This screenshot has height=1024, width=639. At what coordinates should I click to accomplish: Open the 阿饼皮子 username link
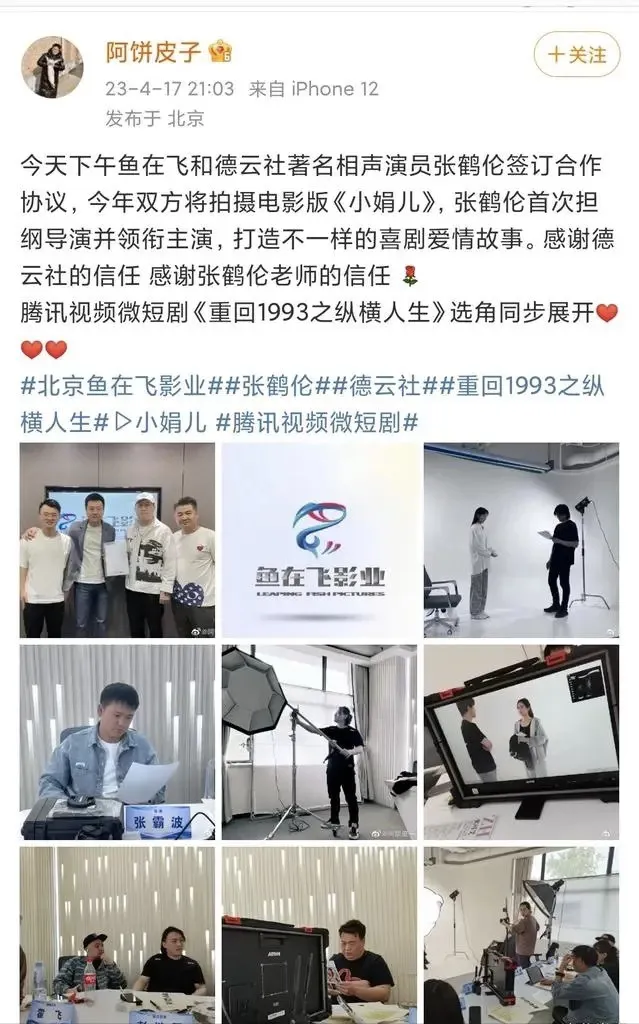[x=155, y=51]
